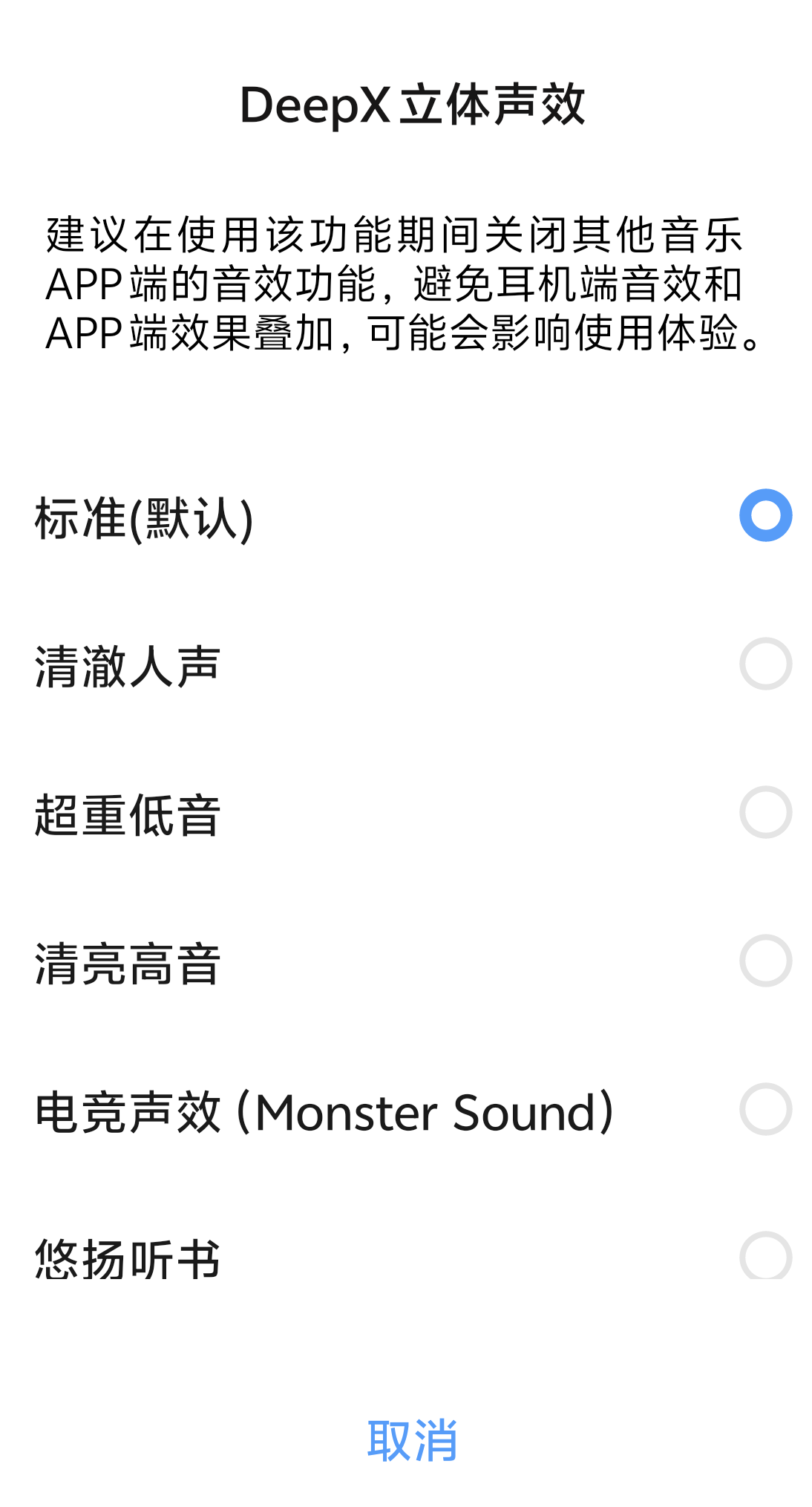Image resolution: width=812 pixels, height=1507 pixels.
Task: Select the 标准(默认) sound effect
Action: coord(406,515)
